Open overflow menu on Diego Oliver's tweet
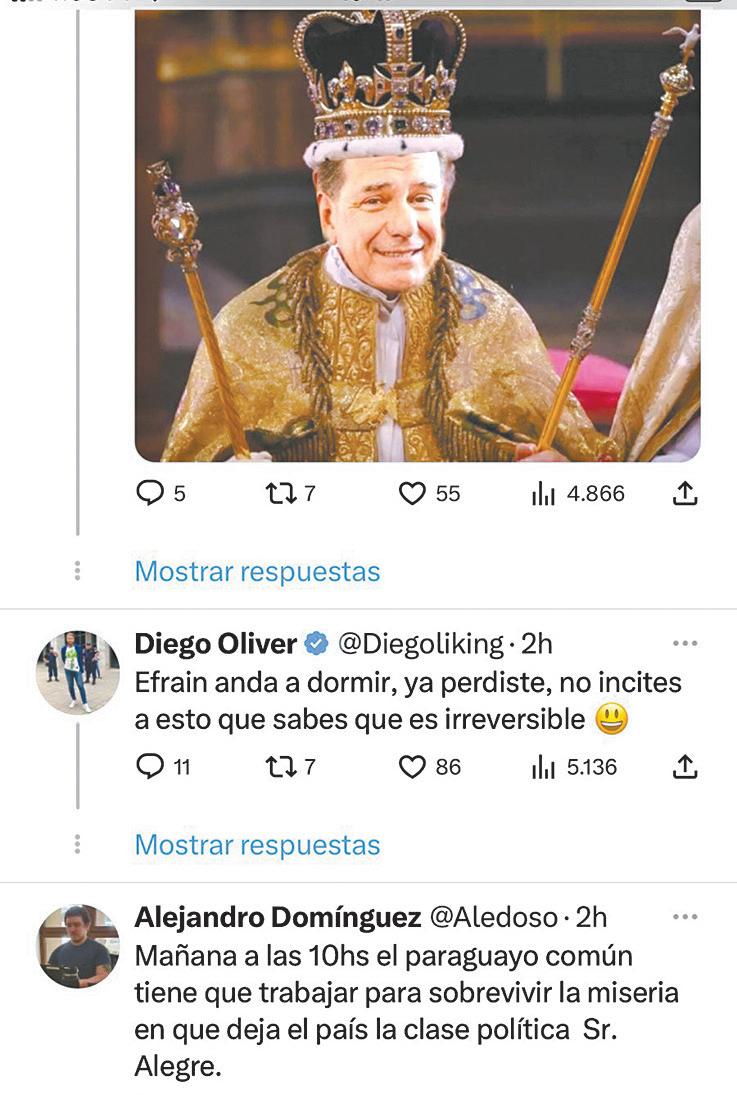 click(685, 643)
